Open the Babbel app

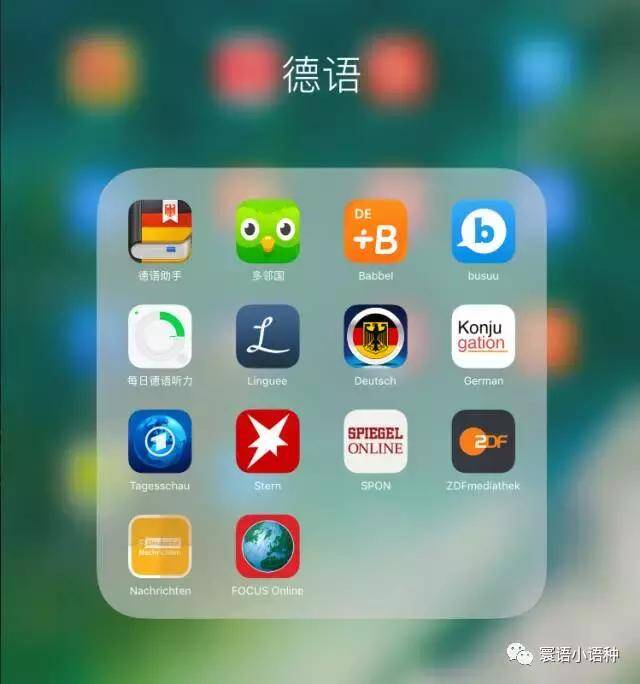click(375, 232)
